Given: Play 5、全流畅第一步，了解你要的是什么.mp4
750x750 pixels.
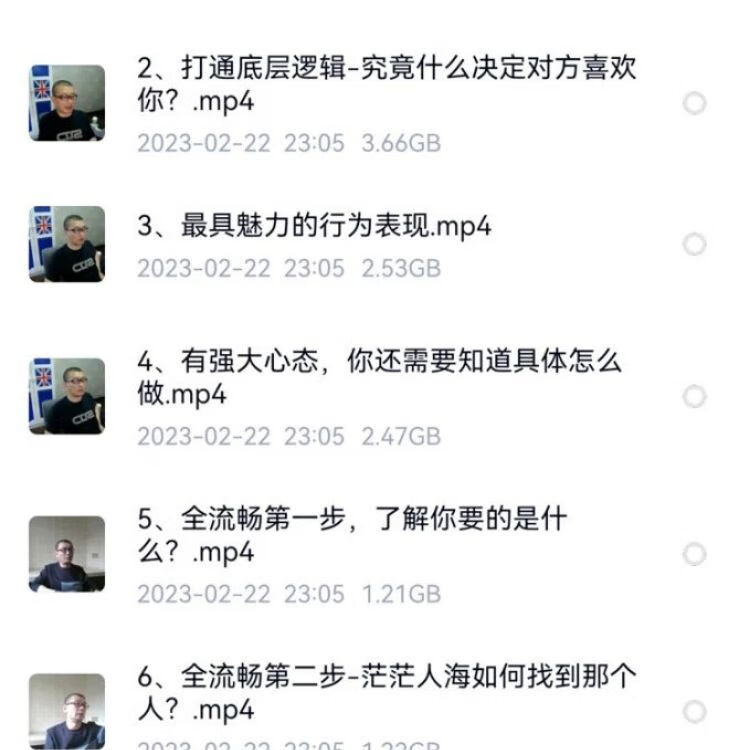Looking at the screenshot, I should (x=352, y=535).
